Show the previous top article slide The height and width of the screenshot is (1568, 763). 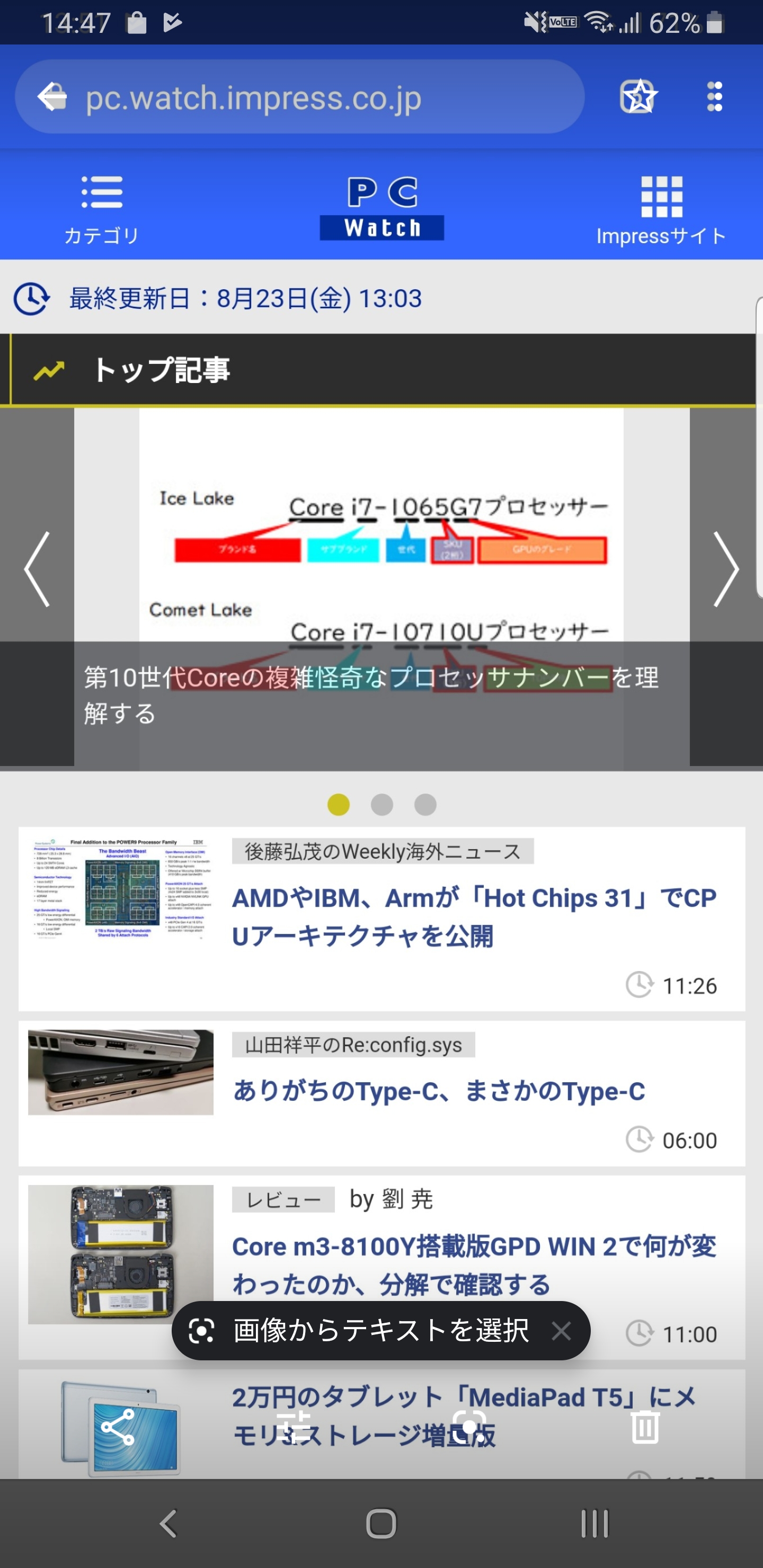point(37,569)
